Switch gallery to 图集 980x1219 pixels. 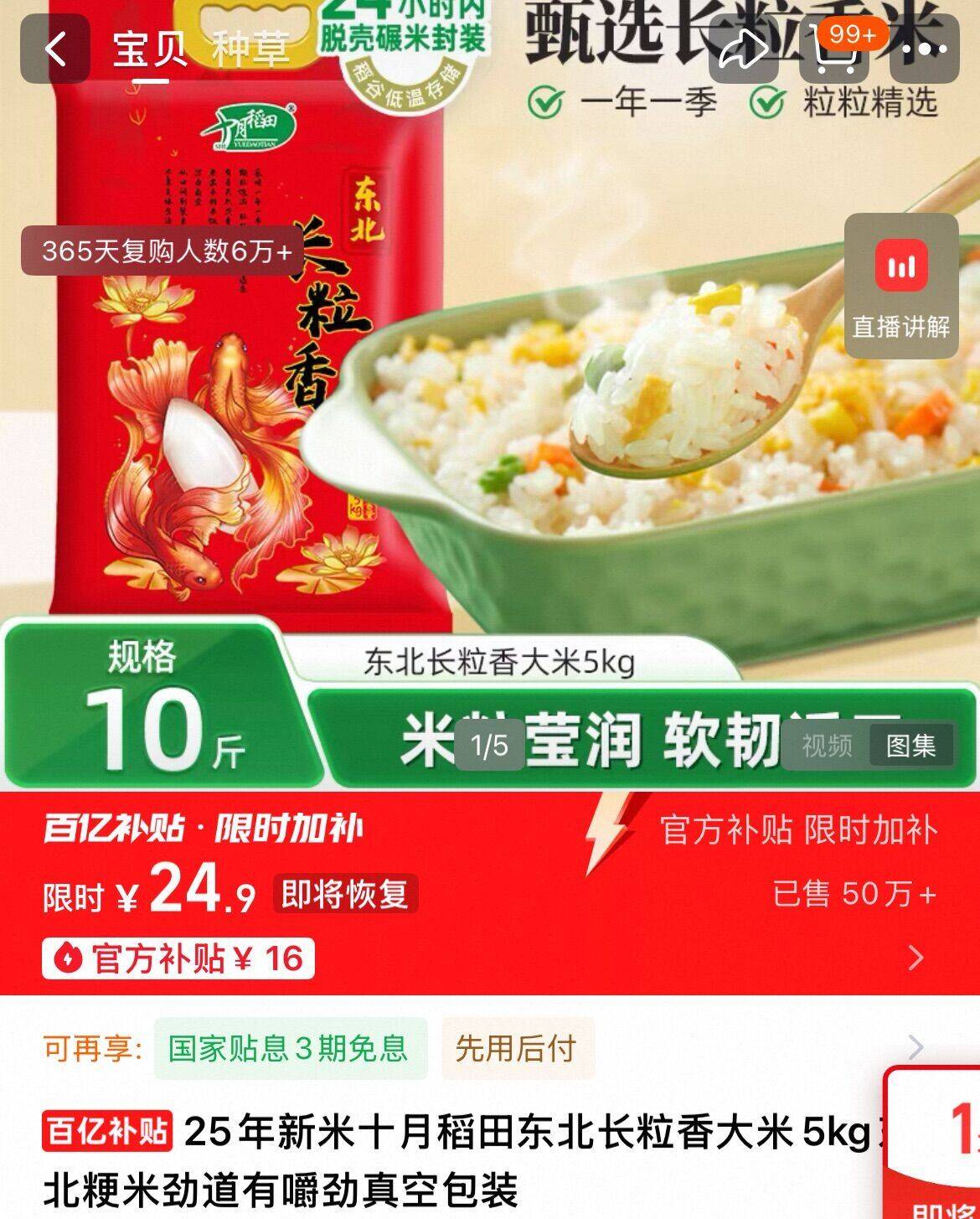pos(911,745)
